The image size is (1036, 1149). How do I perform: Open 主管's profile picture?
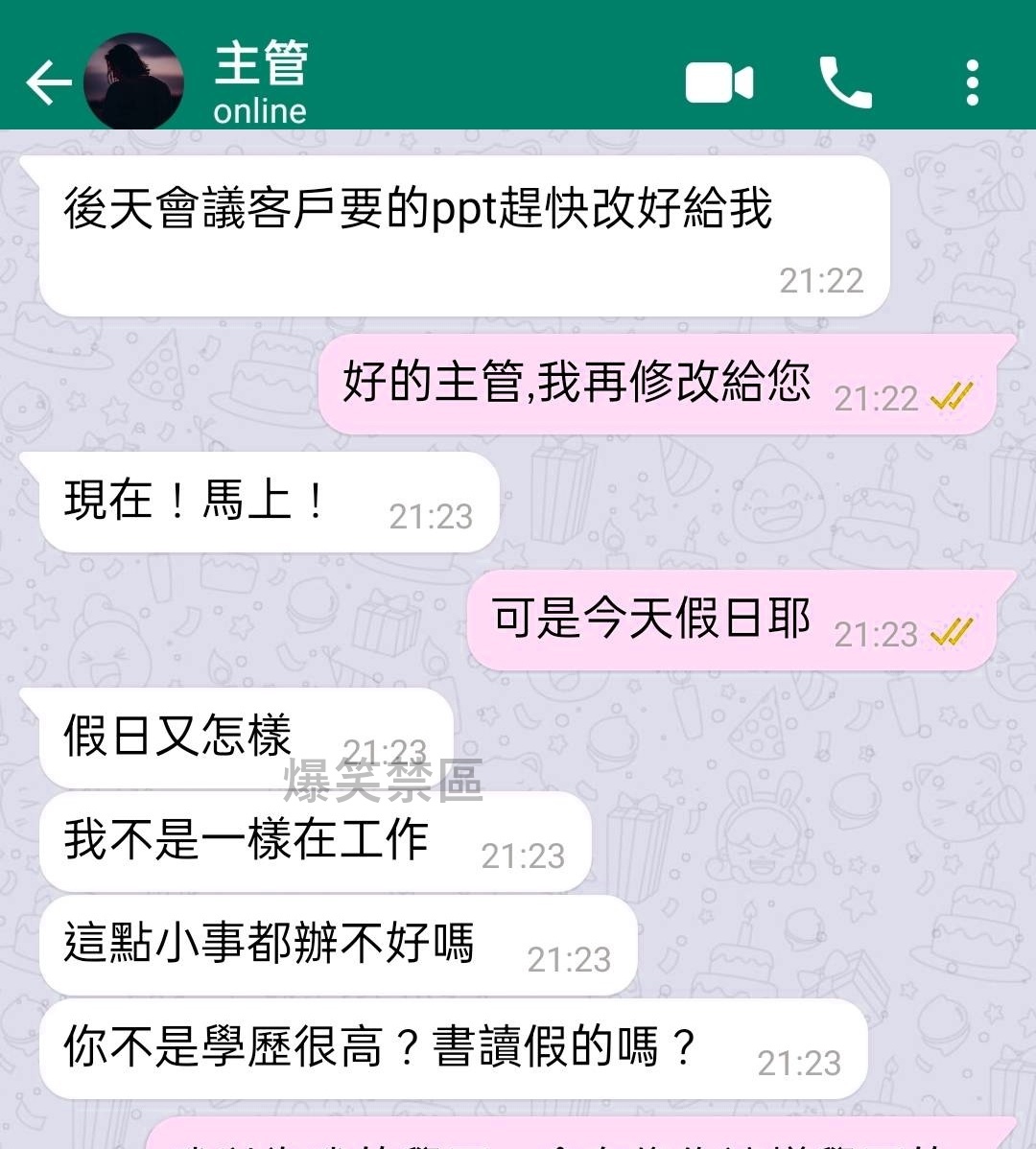[133, 82]
